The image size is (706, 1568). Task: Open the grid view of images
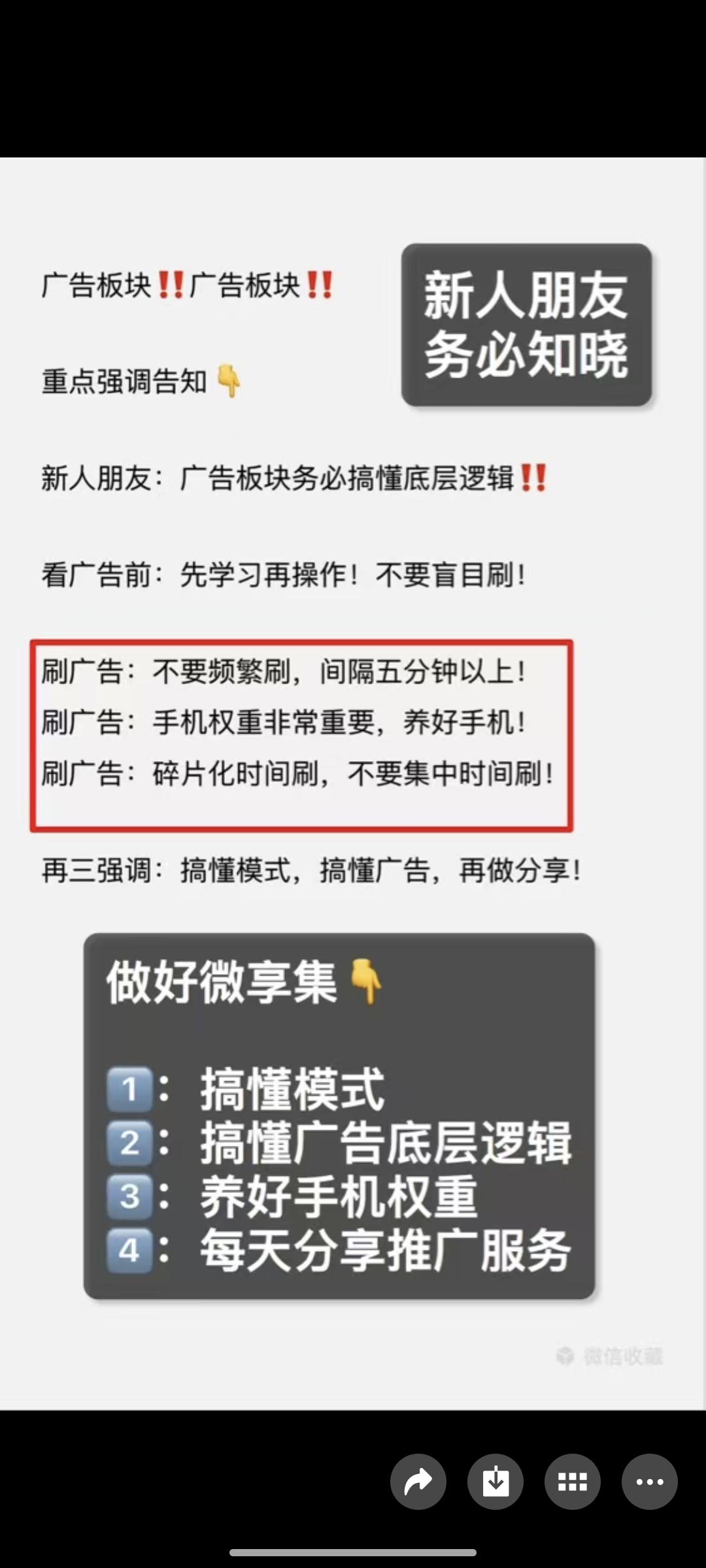[x=573, y=1482]
